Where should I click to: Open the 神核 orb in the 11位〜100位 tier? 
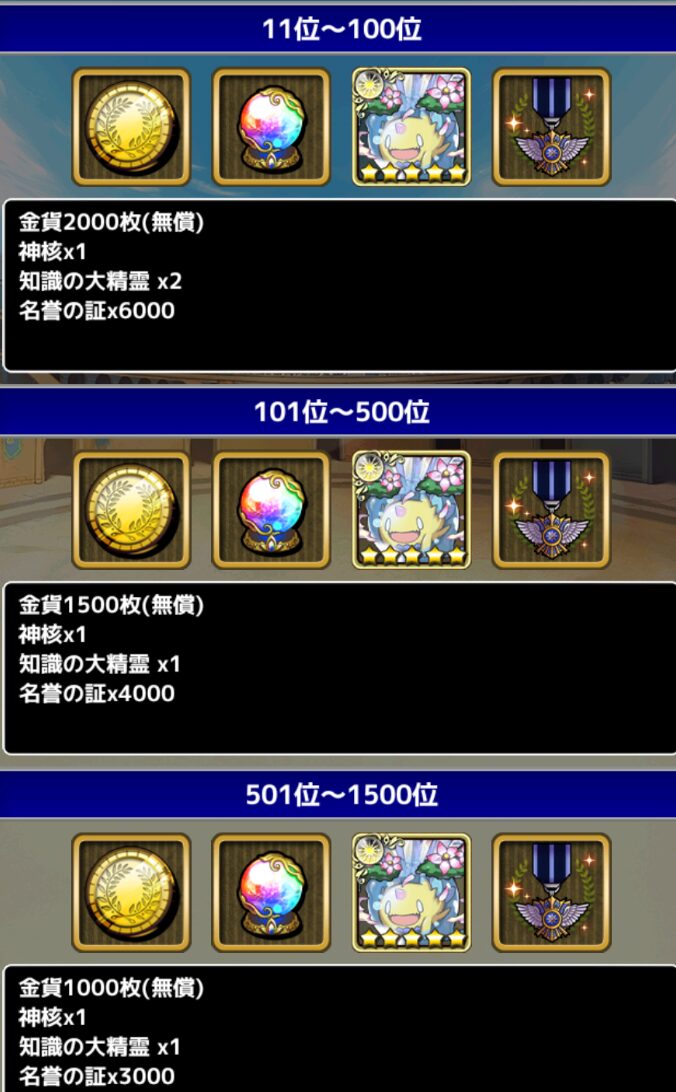(270, 126)
